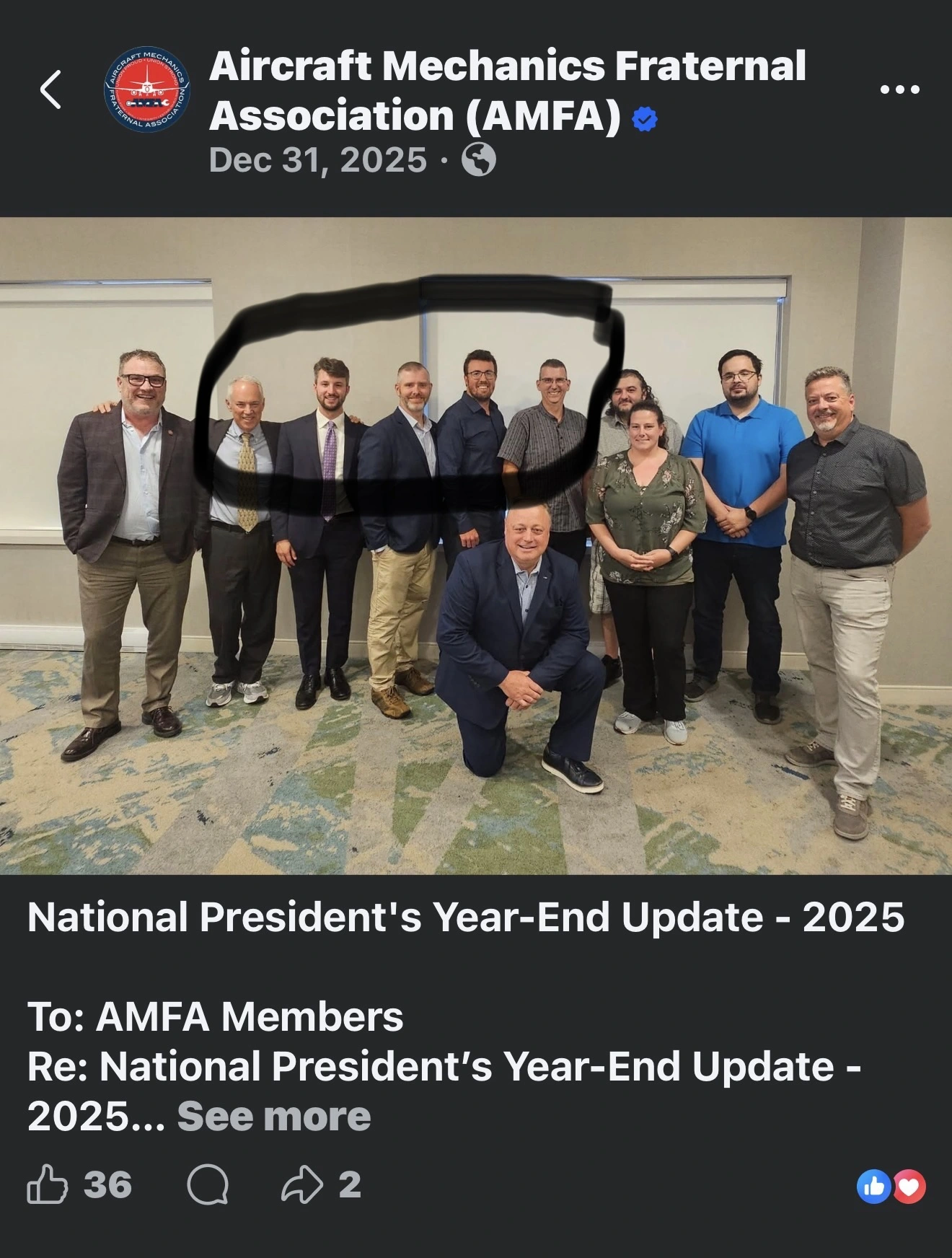Go back using the arrow

(50, 90)
